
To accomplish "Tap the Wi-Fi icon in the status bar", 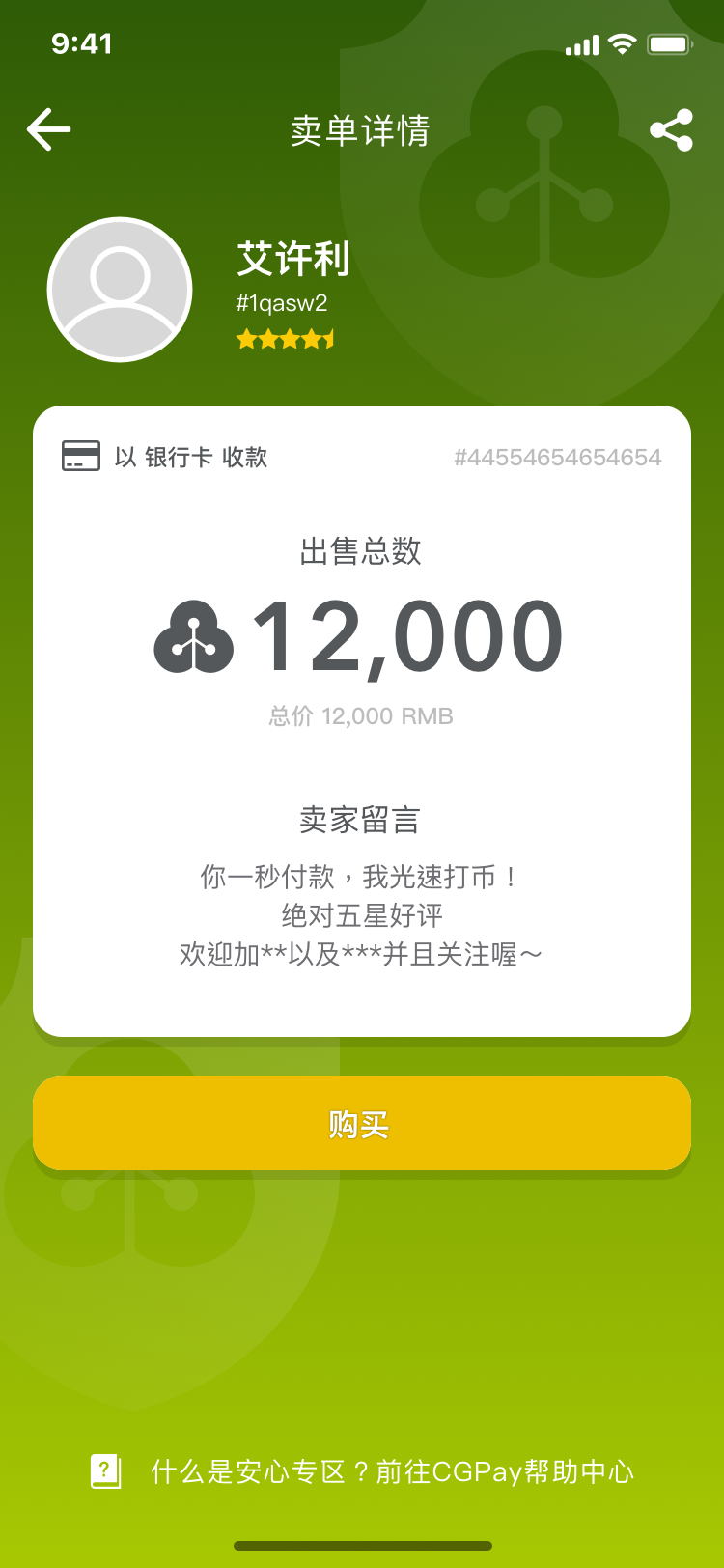I will click(624, 42).
